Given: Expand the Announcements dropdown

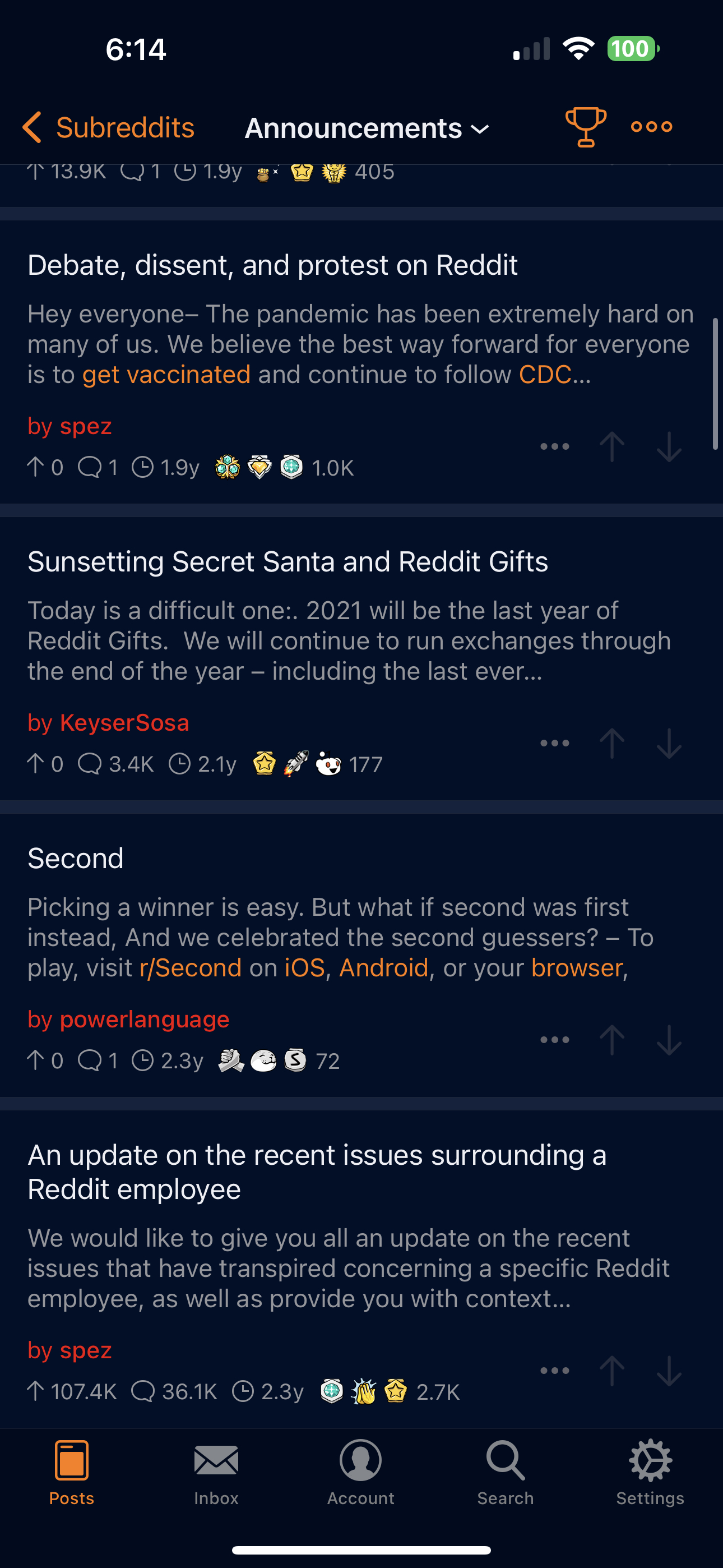Looking at the screenshot, I should click(x=367, y=128).
